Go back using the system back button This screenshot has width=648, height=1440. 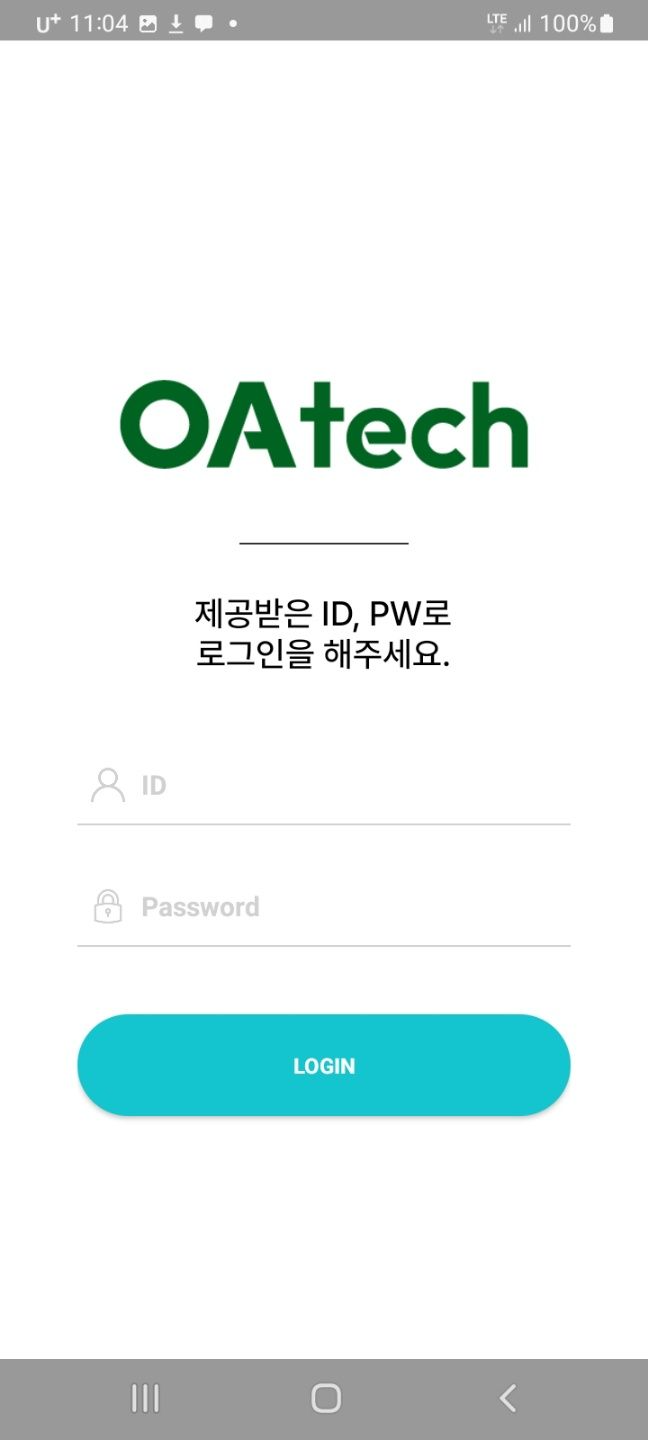click(508, 1397)
